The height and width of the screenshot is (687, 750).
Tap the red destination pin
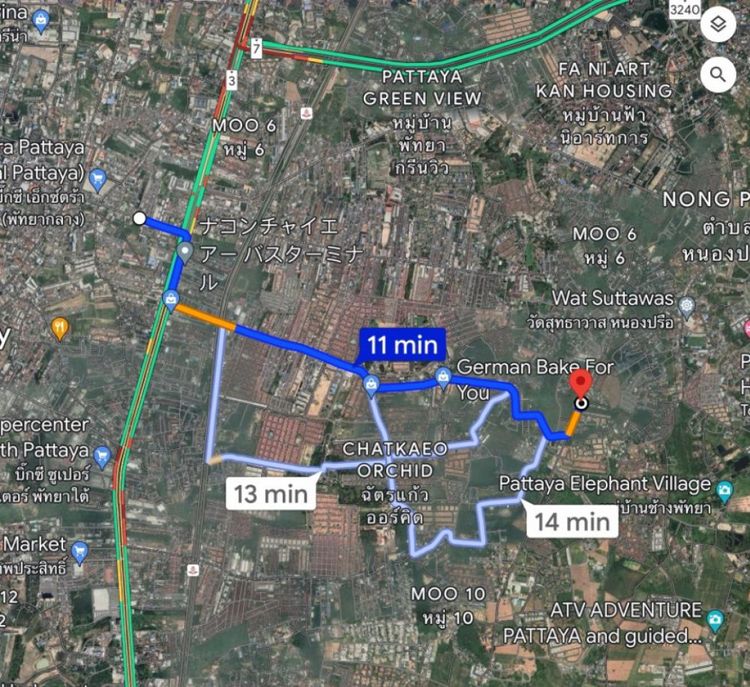point(580,386)
